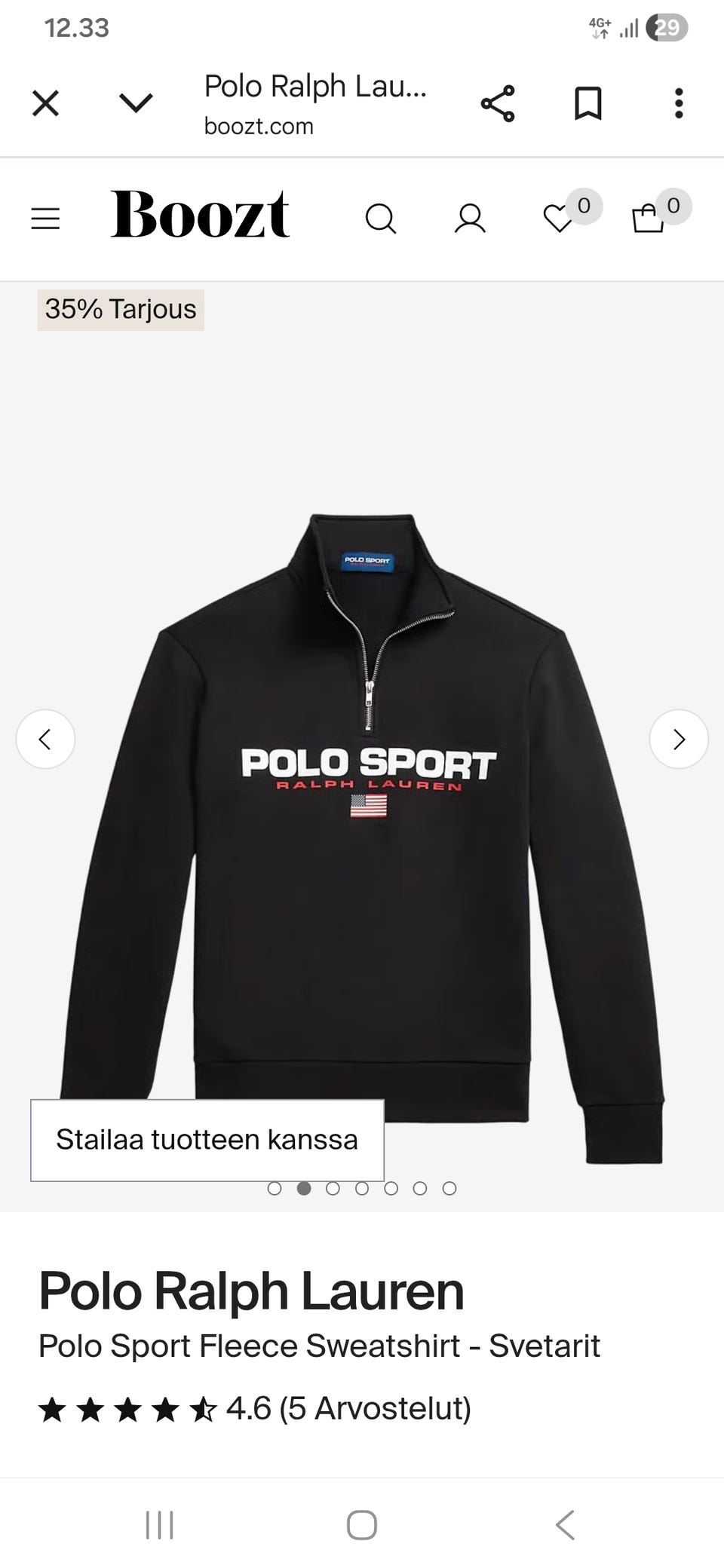Open the browser overflow menu
Image resolution: width=724 pixels, height=1568 pixels.
point(679,103)
